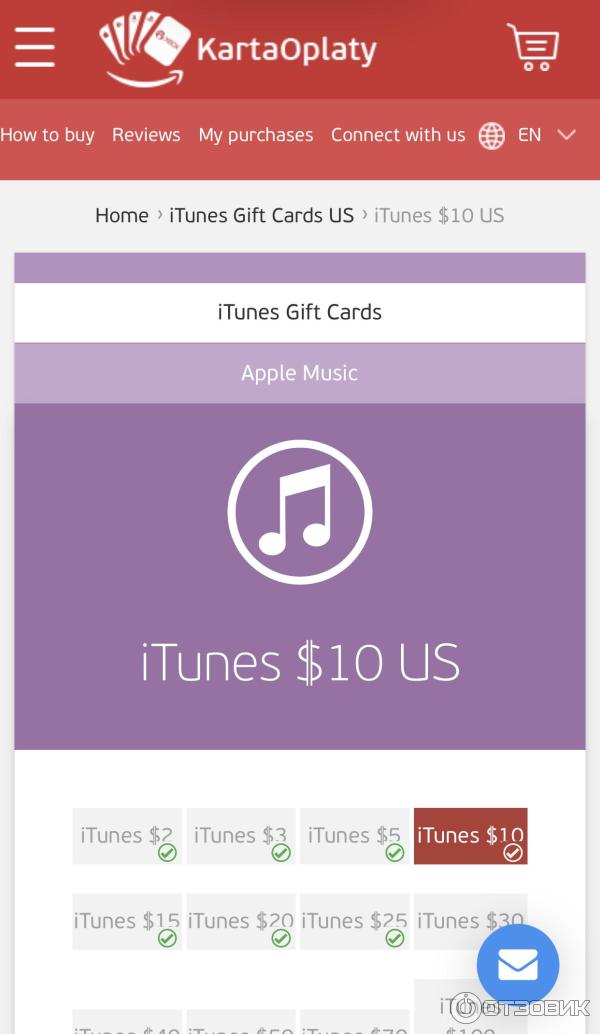Pick the iTunes $15 card
This screenshot has width=600, height=1034.
pyautogui.click(x=127, y=921)
